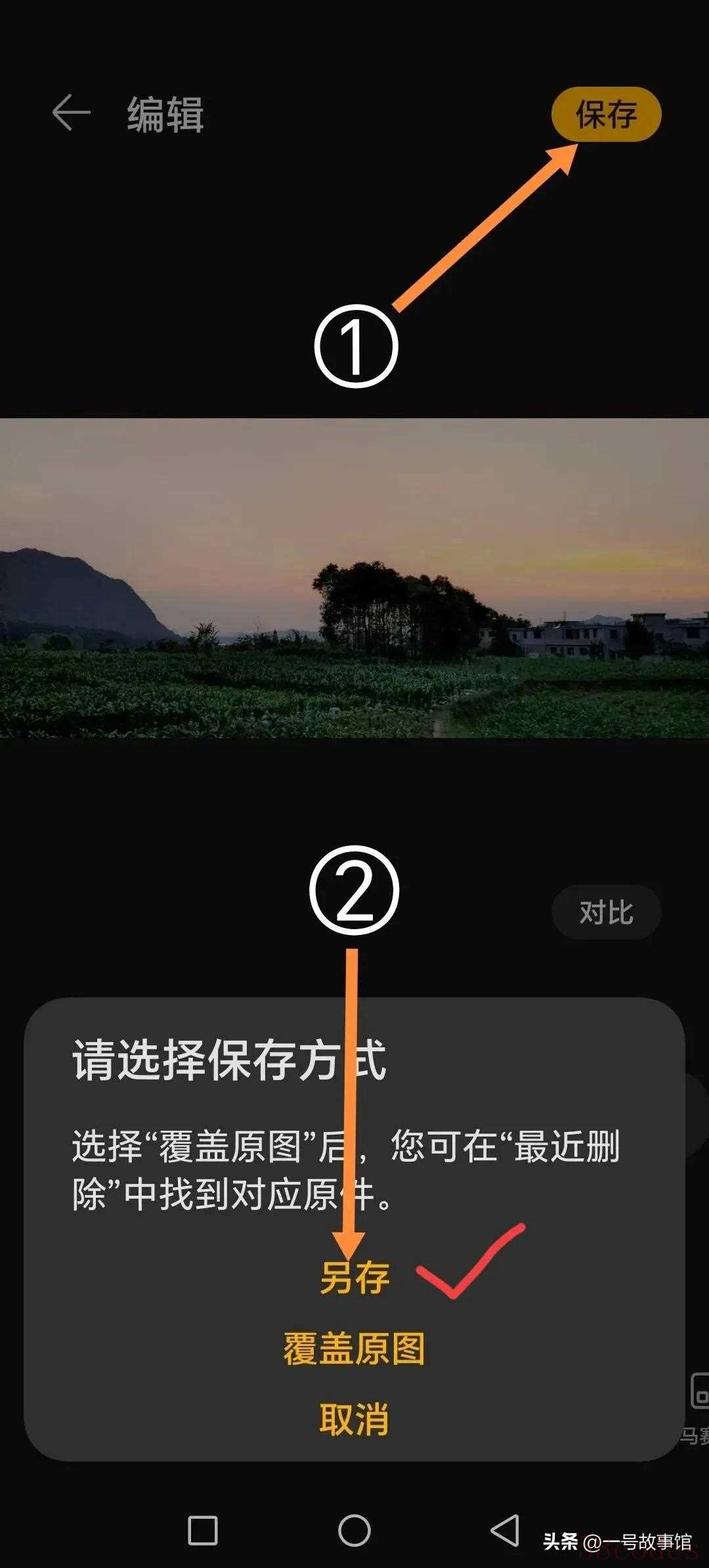Choose 另存 to save as copy
Screen dimensions: 709x1568
tap(354, 1277)
